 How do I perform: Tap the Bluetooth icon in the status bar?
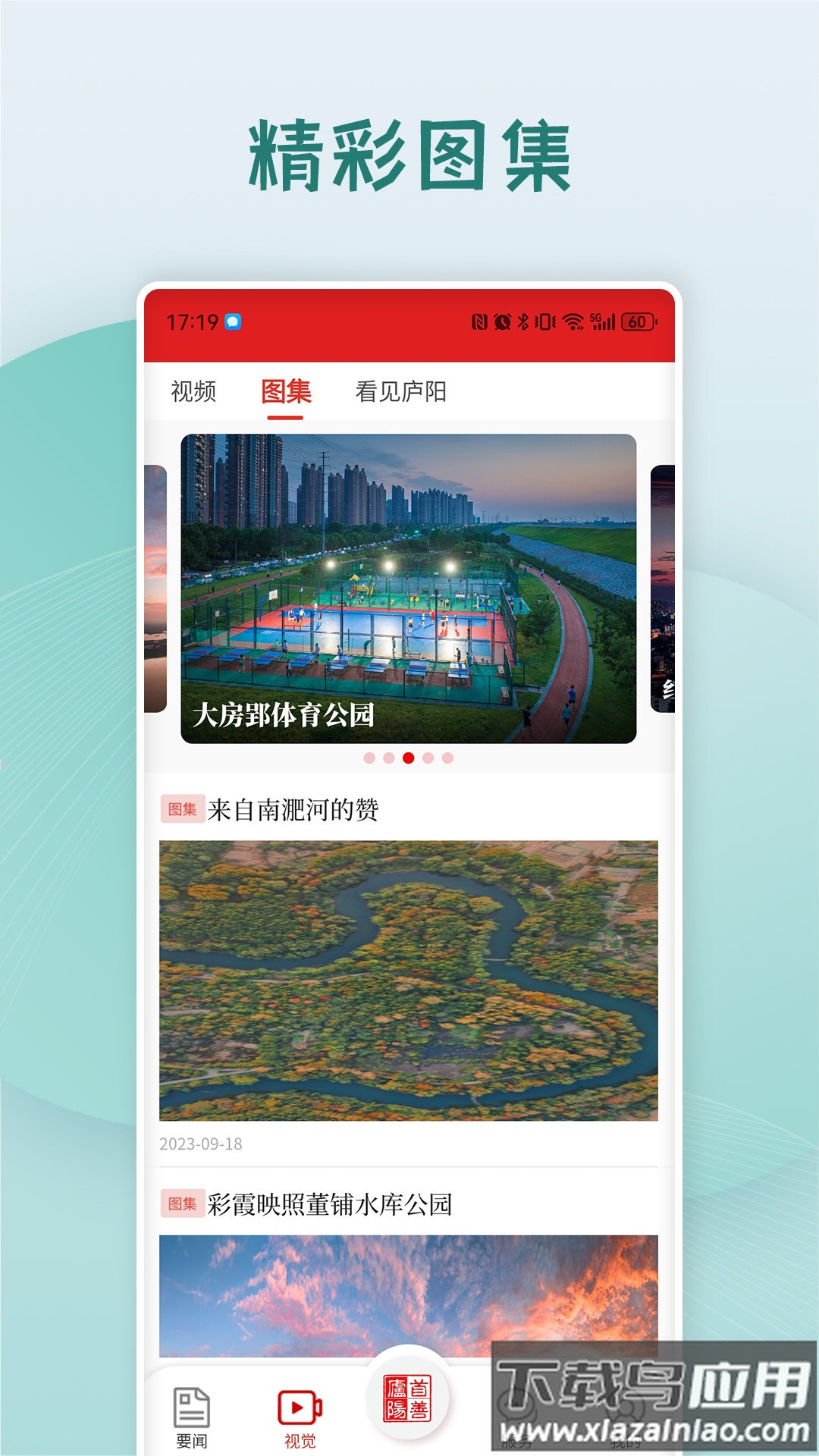click(x=523, y=321)
